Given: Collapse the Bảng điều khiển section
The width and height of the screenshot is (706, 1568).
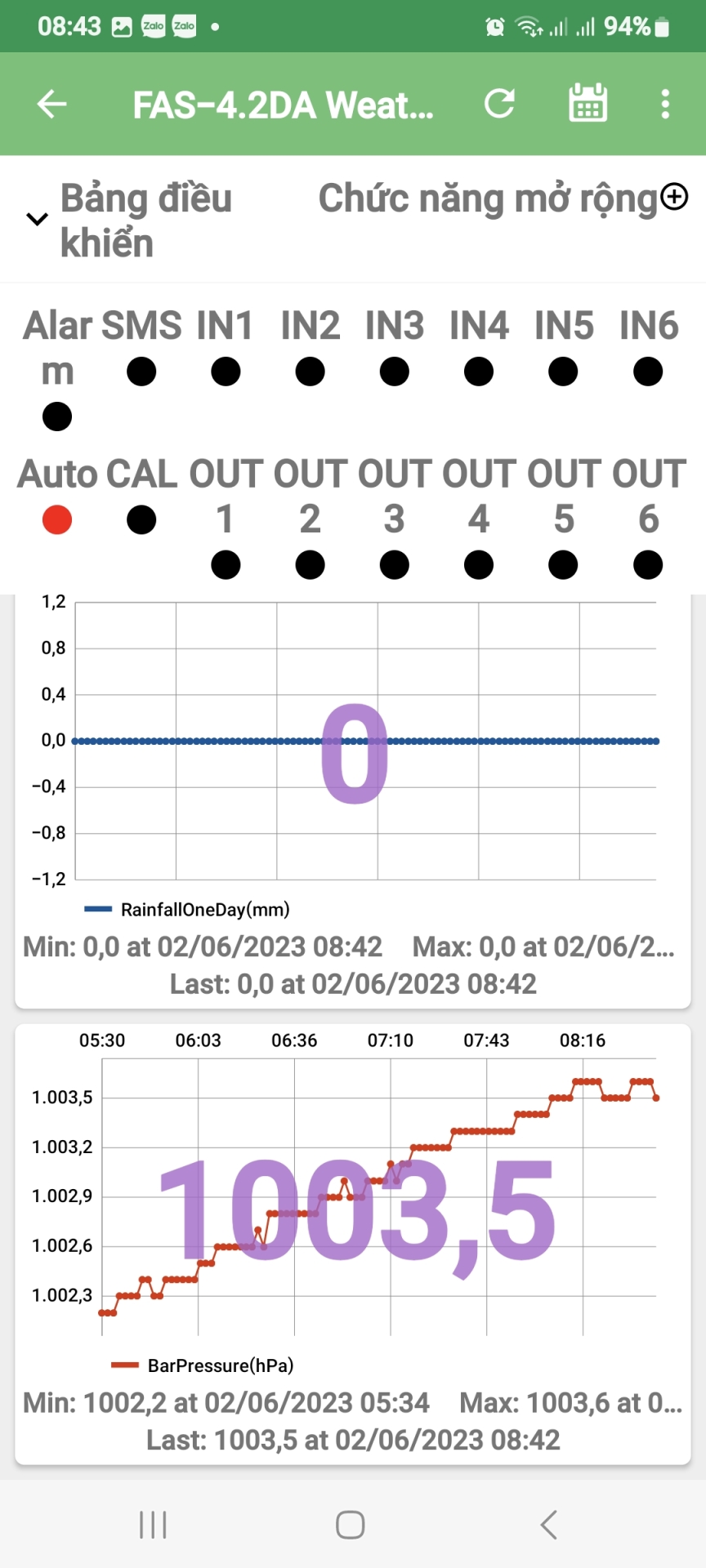Looking at the screenshot, I should tap(37, 220).
